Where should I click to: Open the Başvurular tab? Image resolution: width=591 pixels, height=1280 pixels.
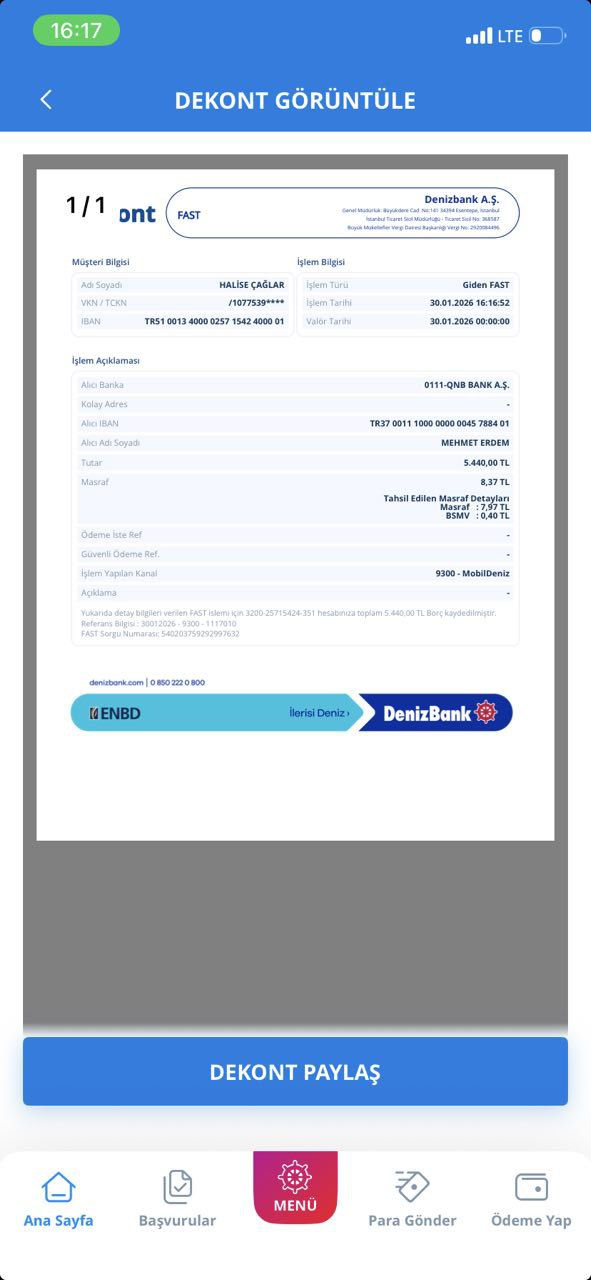(177, 1199)
